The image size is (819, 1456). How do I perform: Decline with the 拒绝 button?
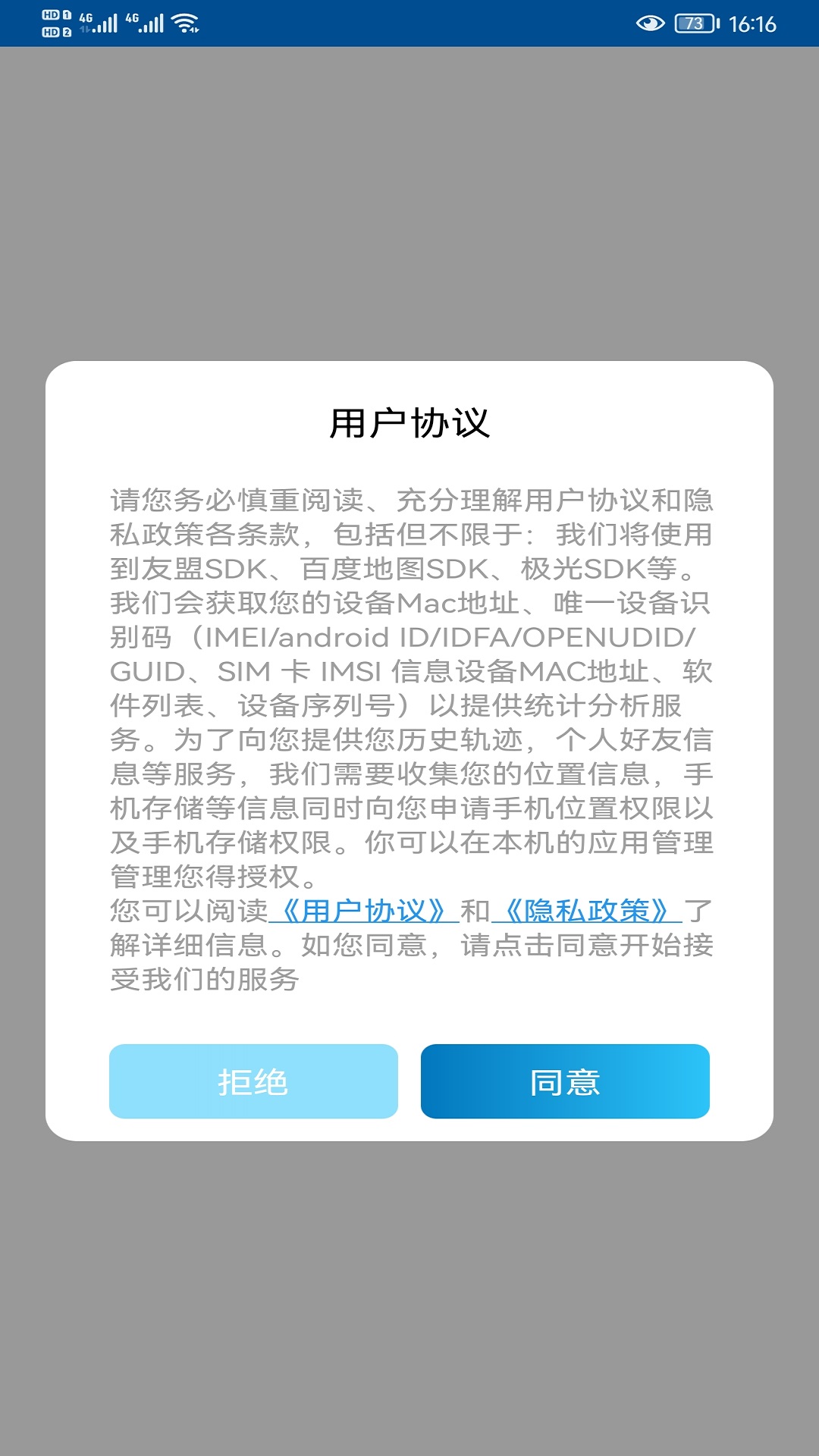click(x=253, y=1081)
